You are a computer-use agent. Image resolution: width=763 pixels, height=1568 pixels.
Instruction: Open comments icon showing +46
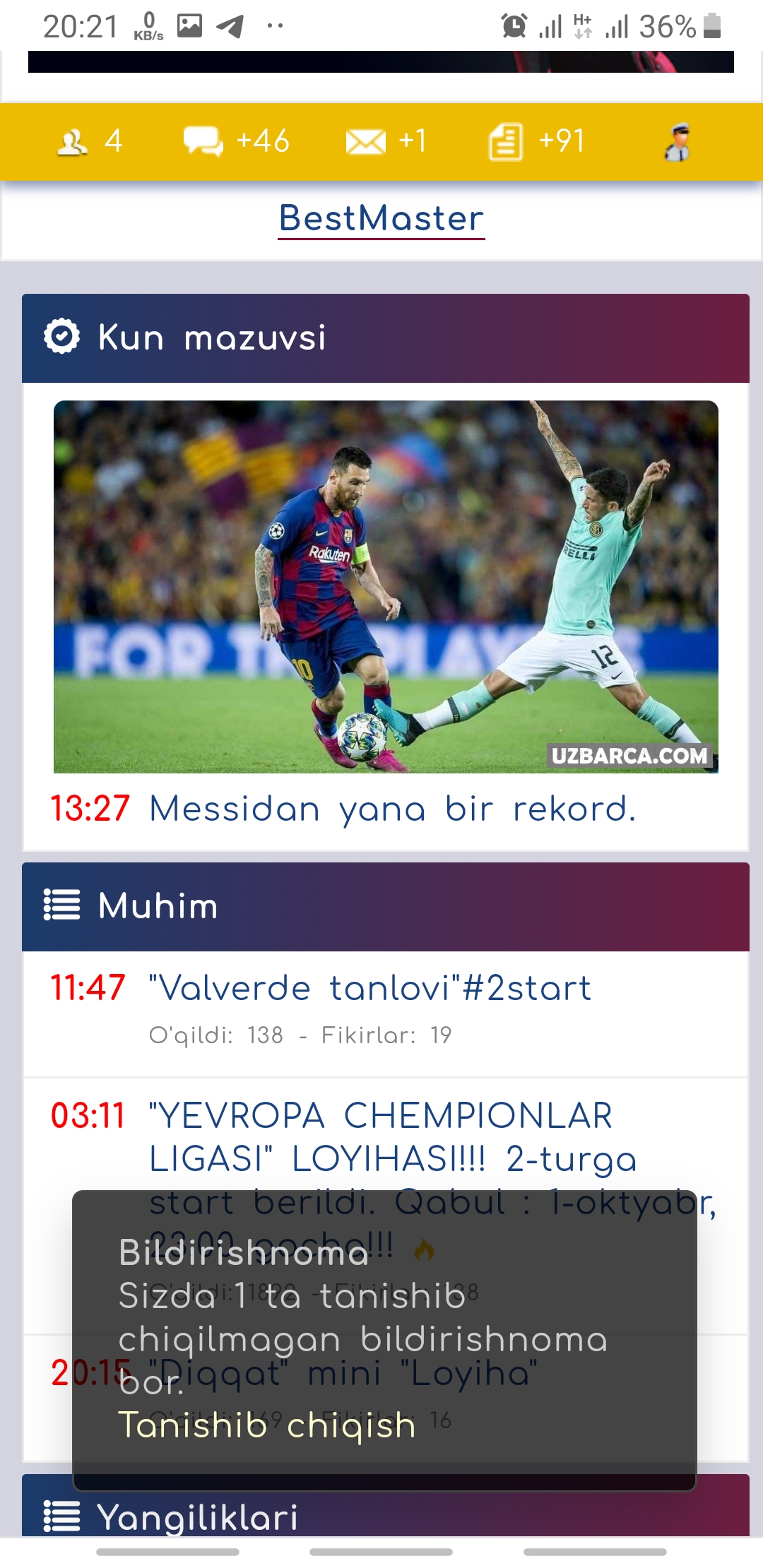point(236,141)
